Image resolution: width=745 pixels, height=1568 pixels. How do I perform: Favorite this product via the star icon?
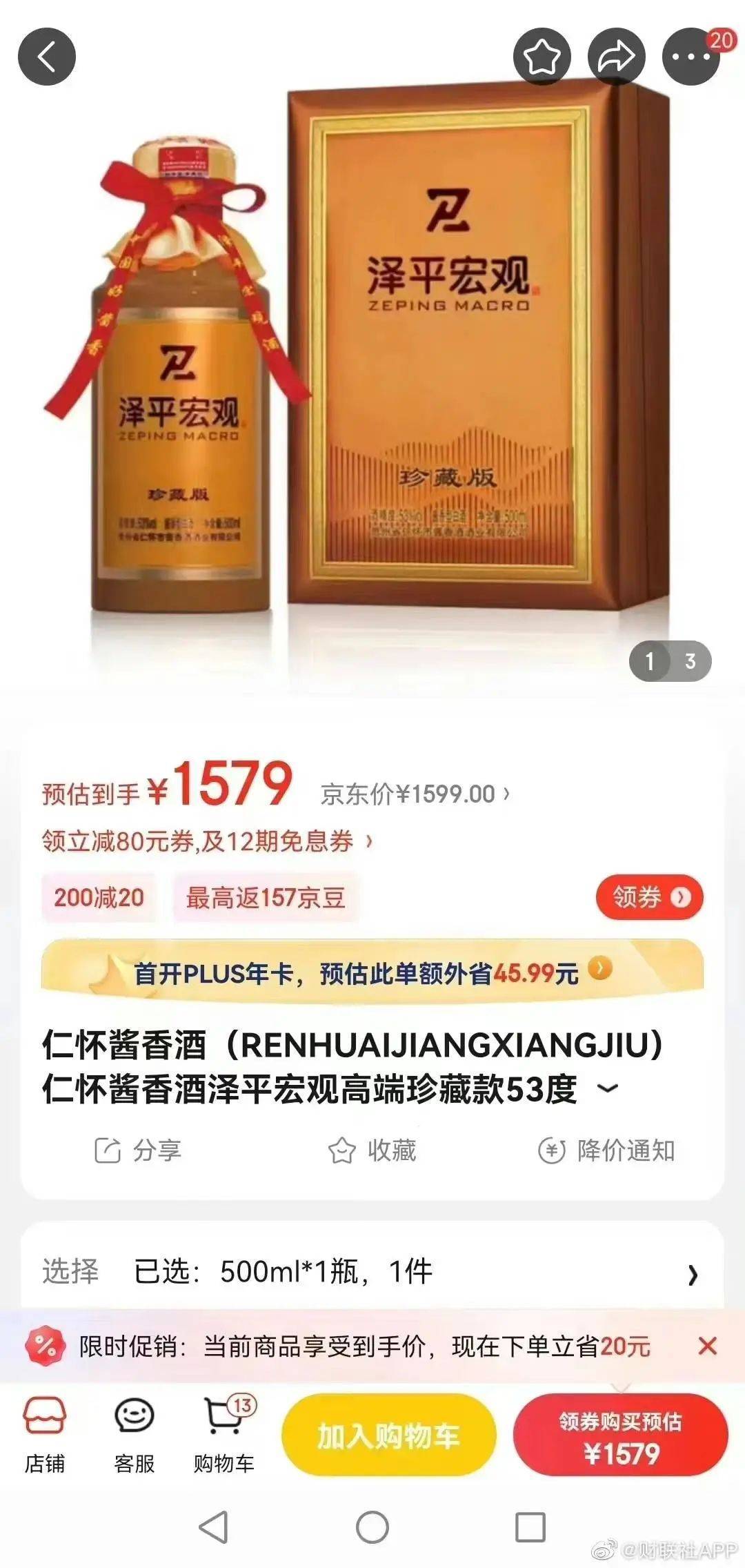coord(542,57)
